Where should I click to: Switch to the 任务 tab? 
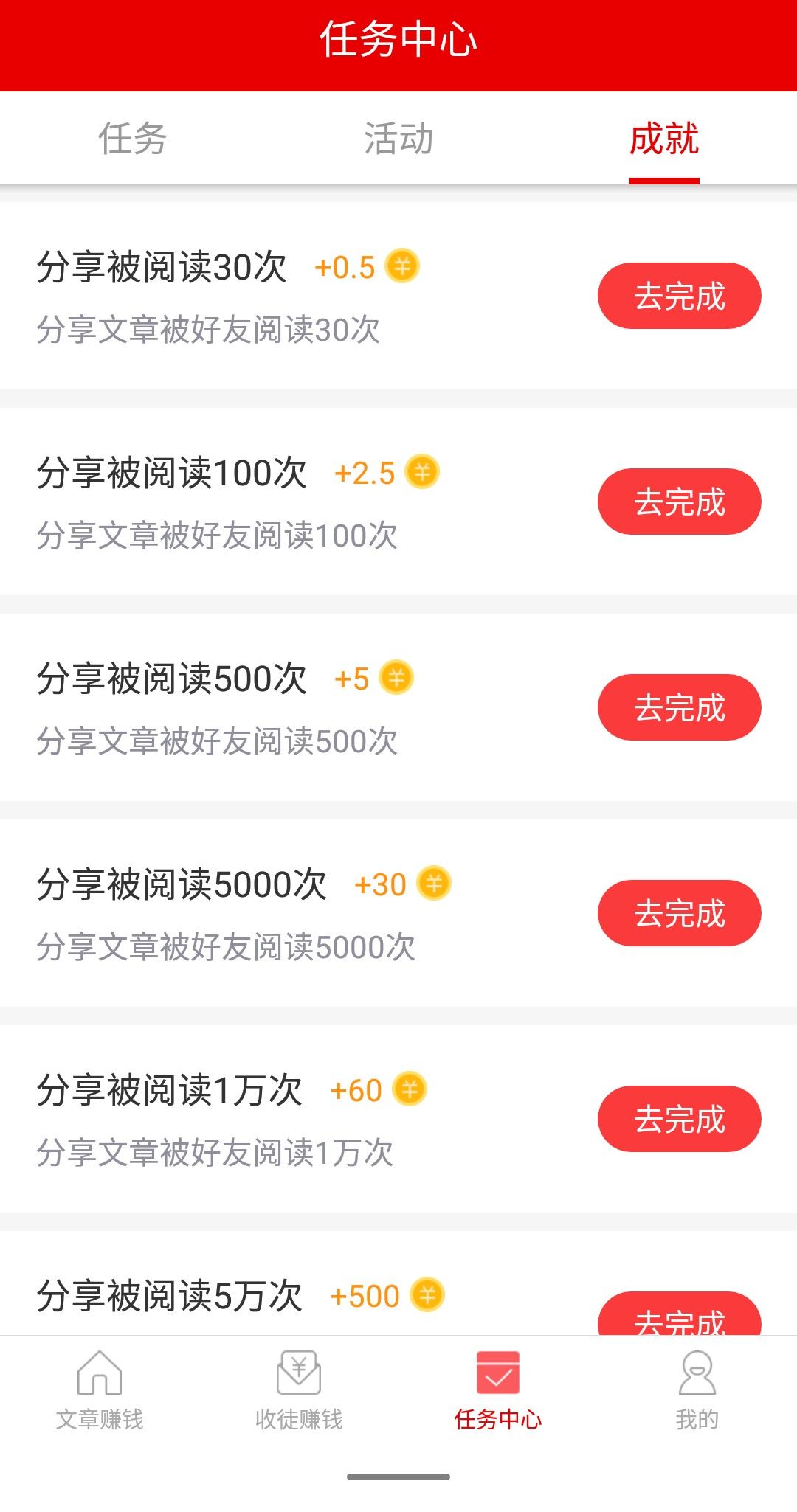tap(133, 140)
